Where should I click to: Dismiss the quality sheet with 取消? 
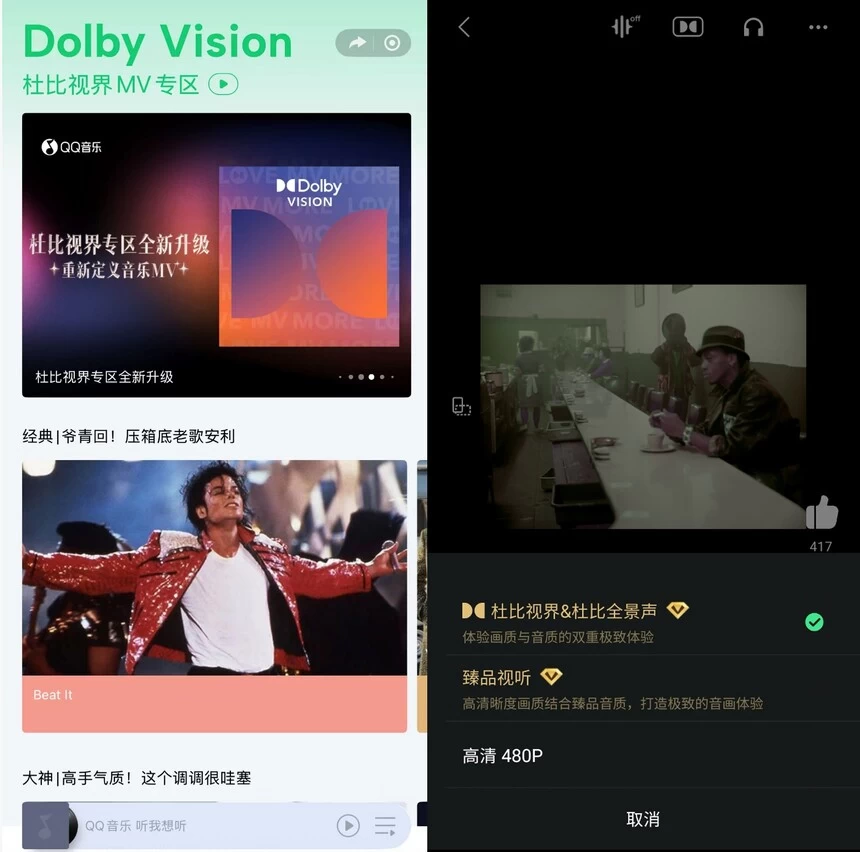point(643,819)
